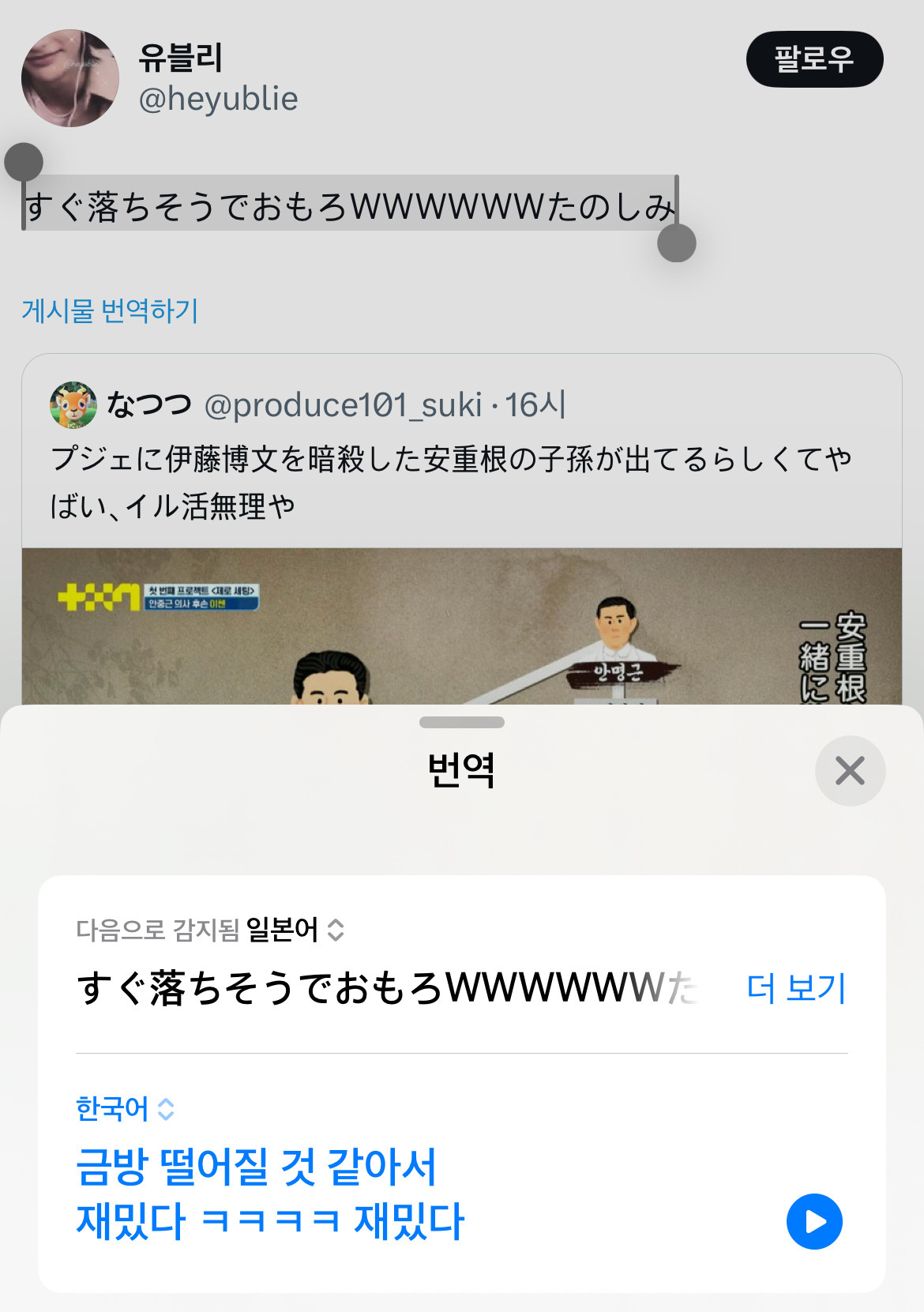Change the detected source language 일본어

[295, 930]
